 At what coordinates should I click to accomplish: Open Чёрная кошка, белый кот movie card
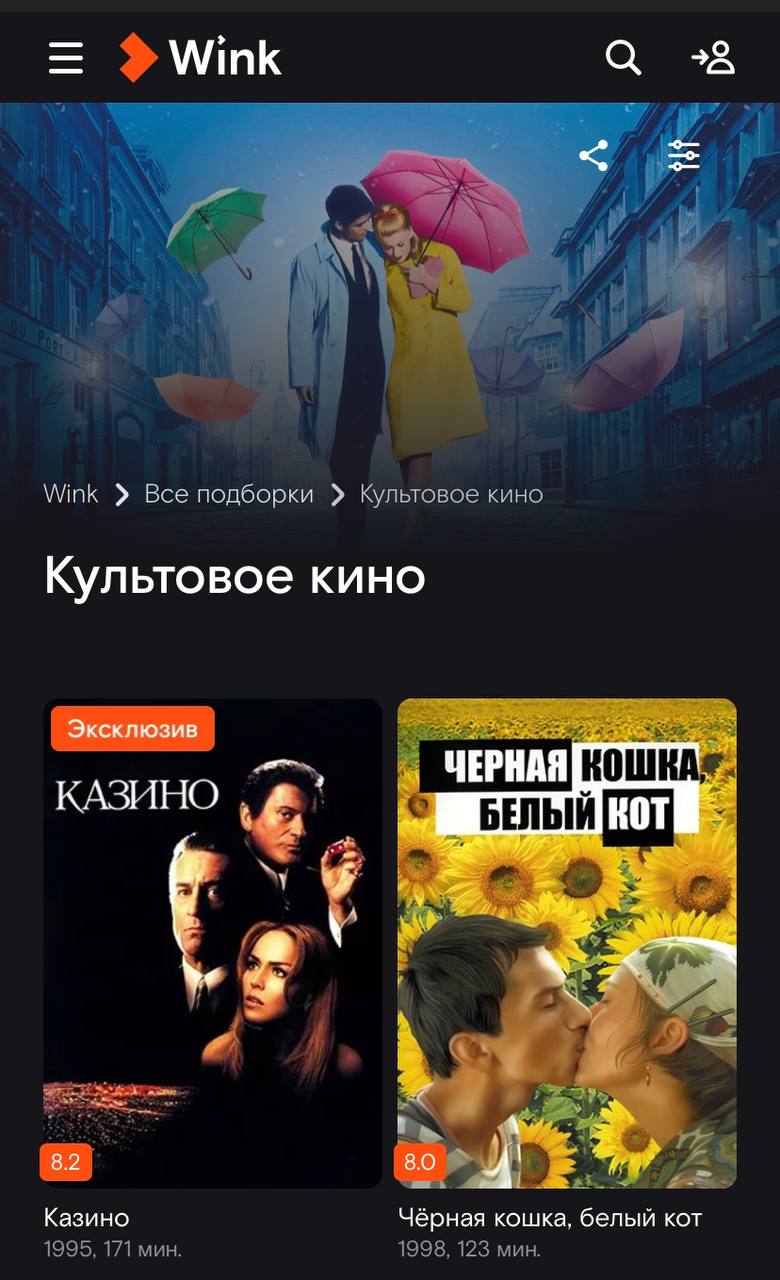(567, 942)
